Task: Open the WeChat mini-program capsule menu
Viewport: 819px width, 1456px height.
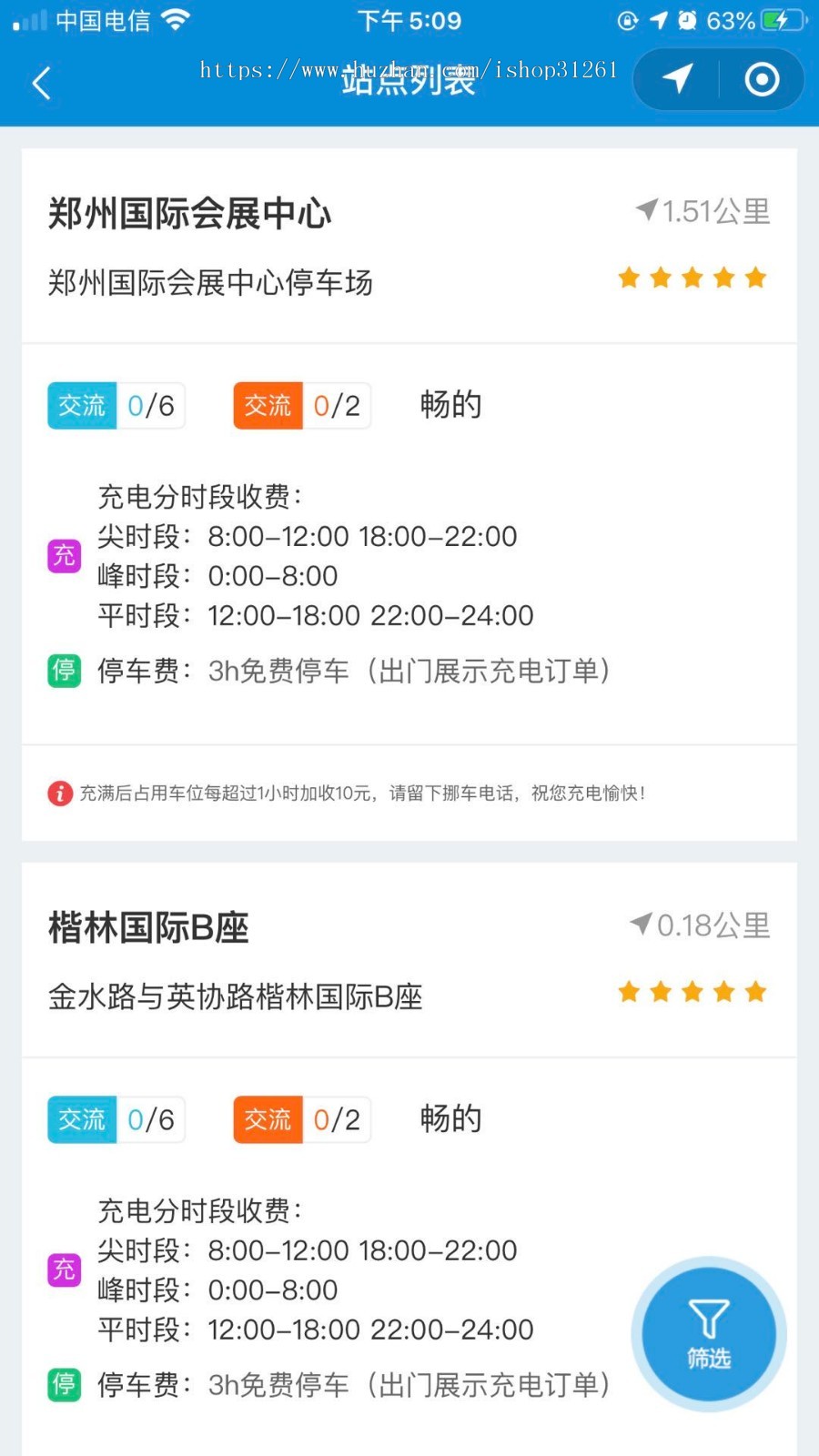Action: pos(763,79)
